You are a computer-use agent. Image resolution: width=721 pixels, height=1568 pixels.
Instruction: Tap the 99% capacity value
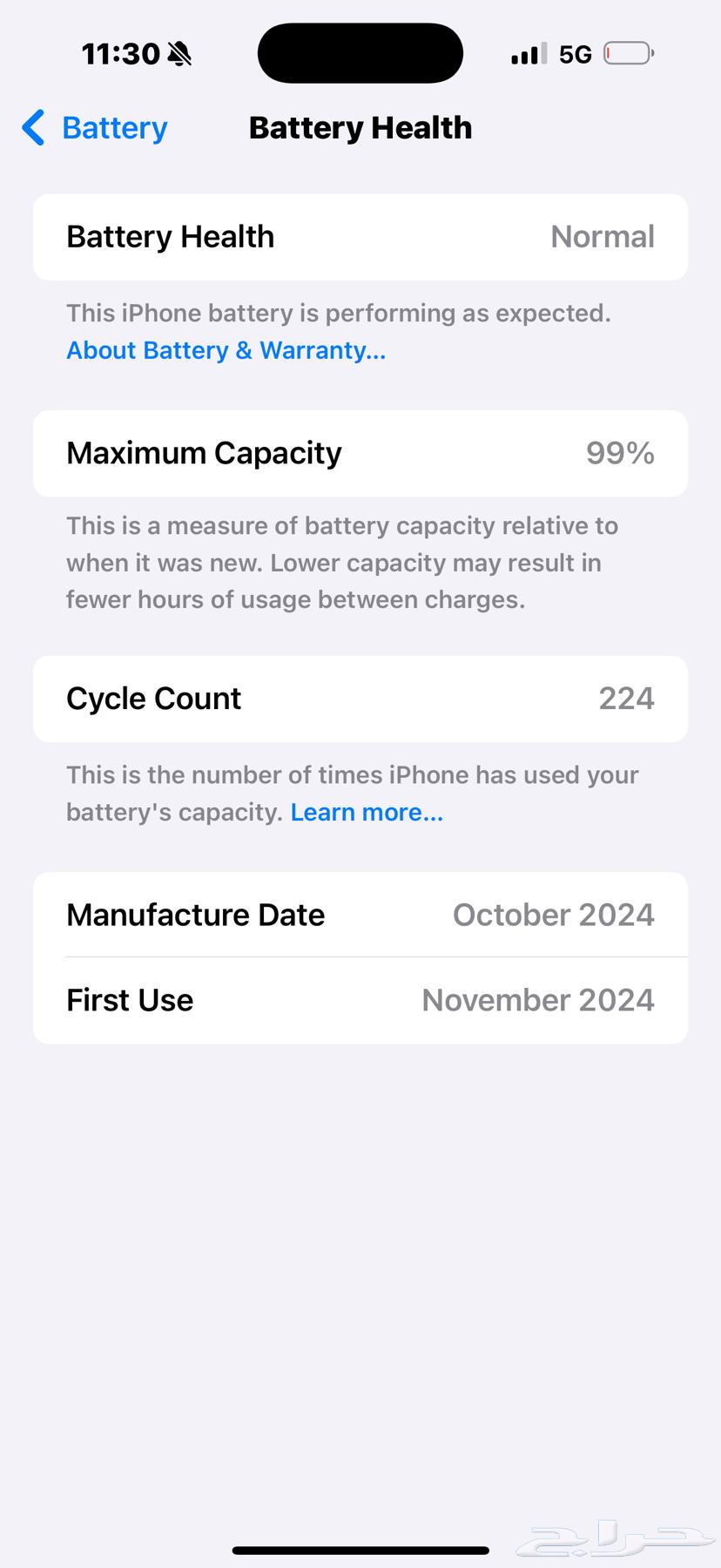pyautogui.click(x=618, y=453)
